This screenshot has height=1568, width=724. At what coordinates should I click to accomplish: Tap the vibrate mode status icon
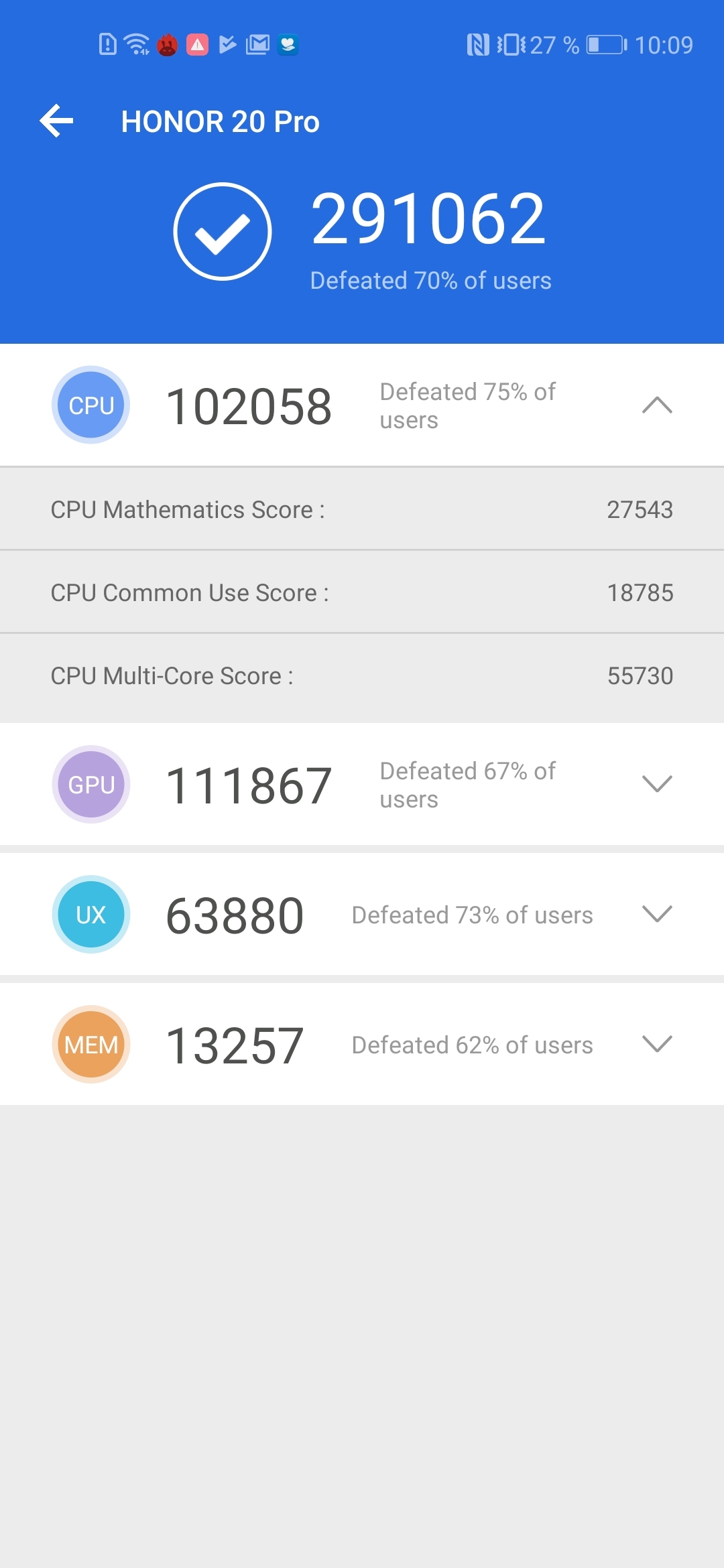(x=511, y=44)
